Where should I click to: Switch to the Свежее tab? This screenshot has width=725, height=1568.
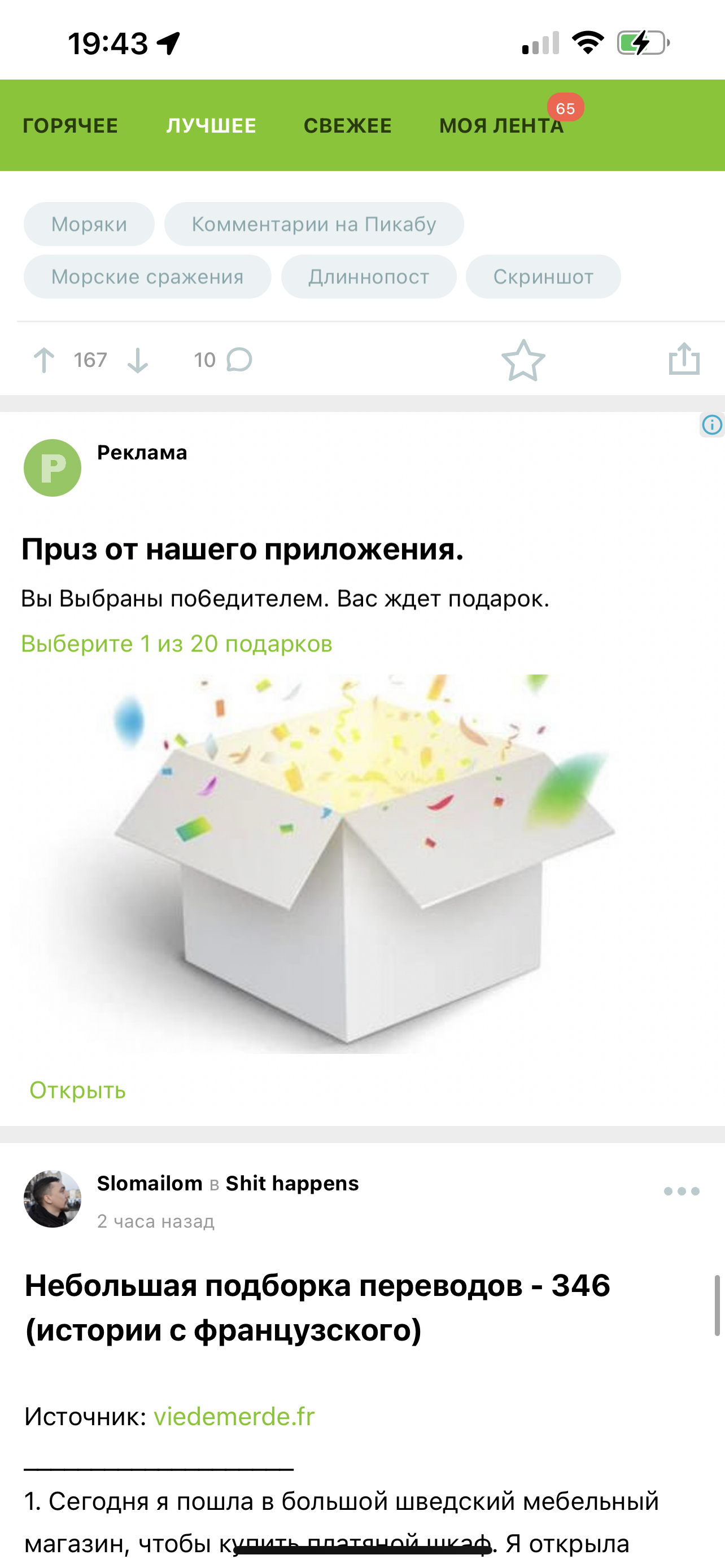point(348,125)
